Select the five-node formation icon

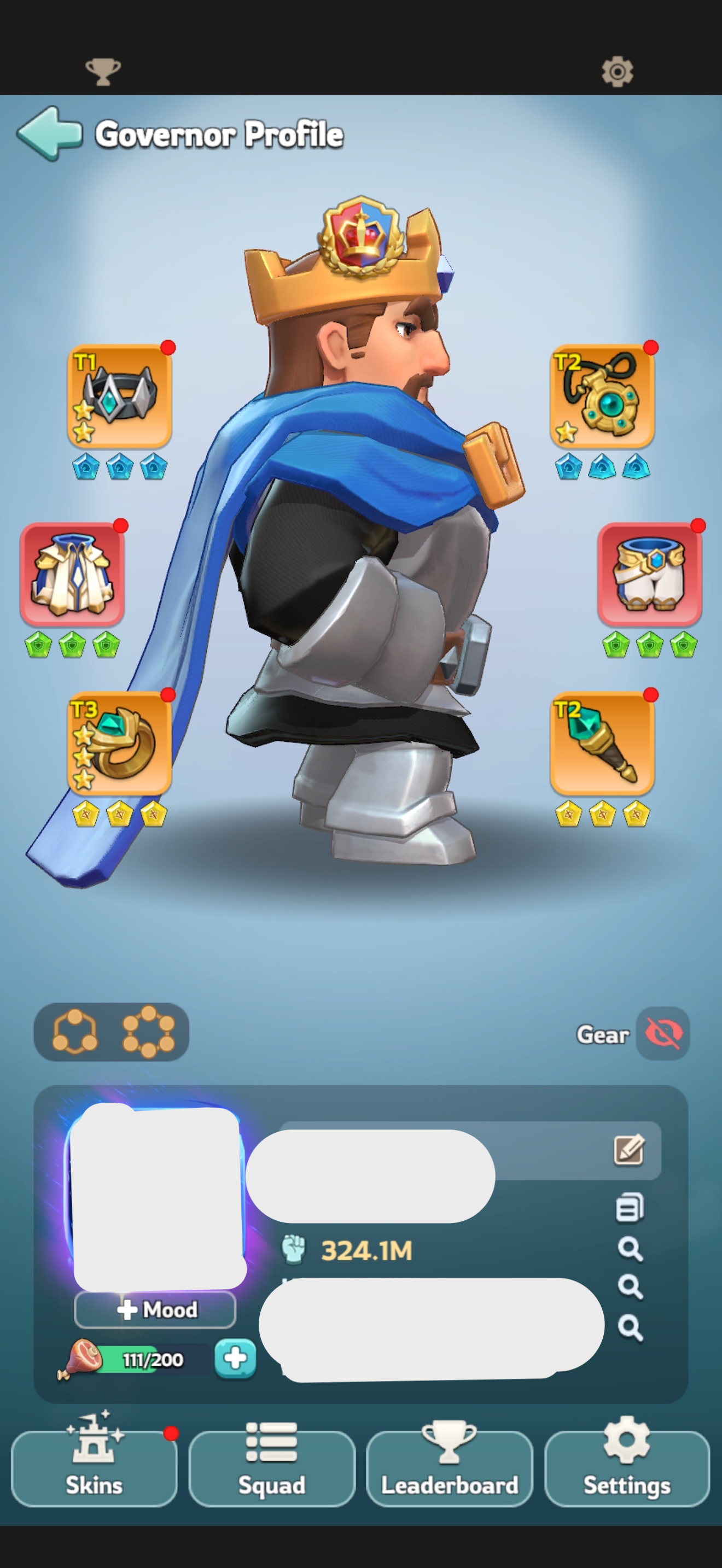149,1032
